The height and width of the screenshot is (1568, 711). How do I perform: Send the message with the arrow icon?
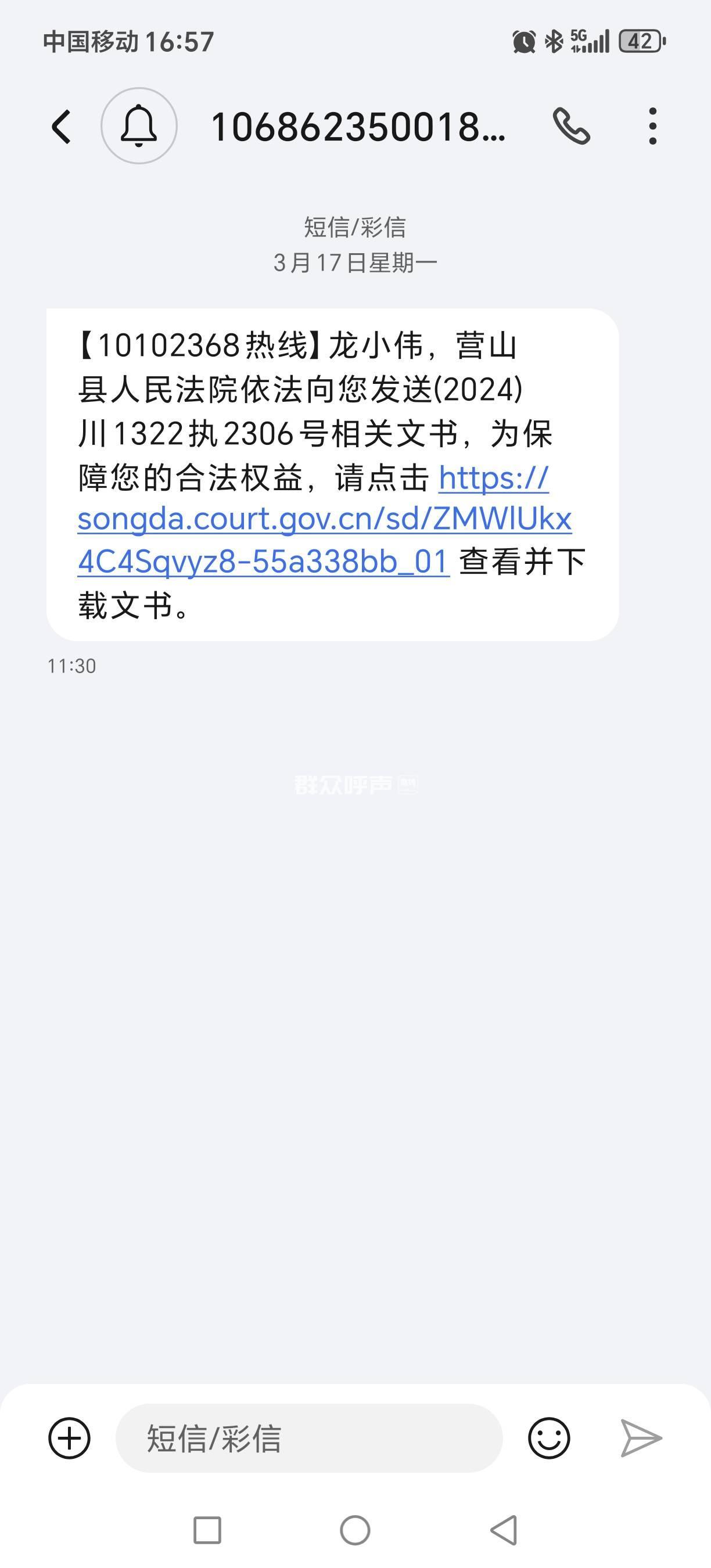(640, 1438)
